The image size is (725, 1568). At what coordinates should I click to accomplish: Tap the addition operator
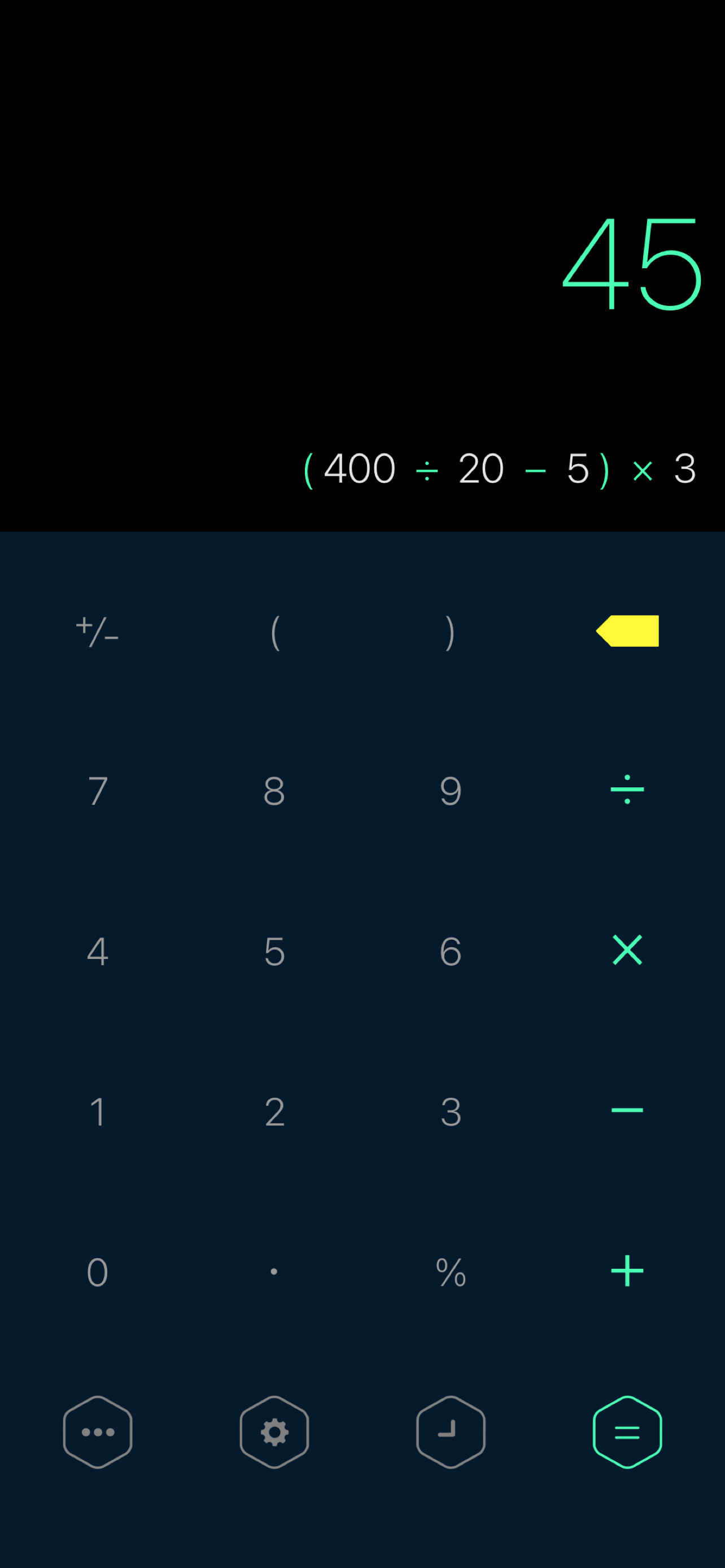point(627,1271)
